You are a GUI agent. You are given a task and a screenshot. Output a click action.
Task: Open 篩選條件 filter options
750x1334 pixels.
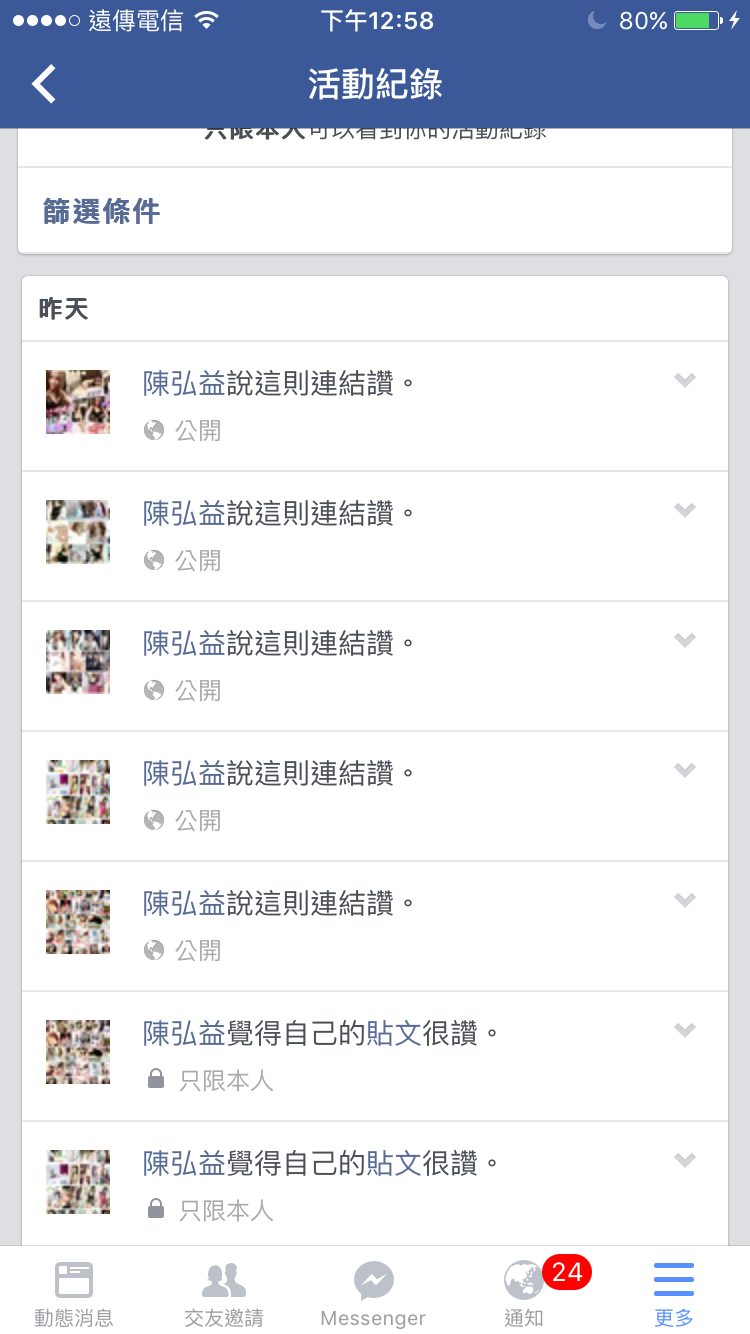click(x=102, y=211)
